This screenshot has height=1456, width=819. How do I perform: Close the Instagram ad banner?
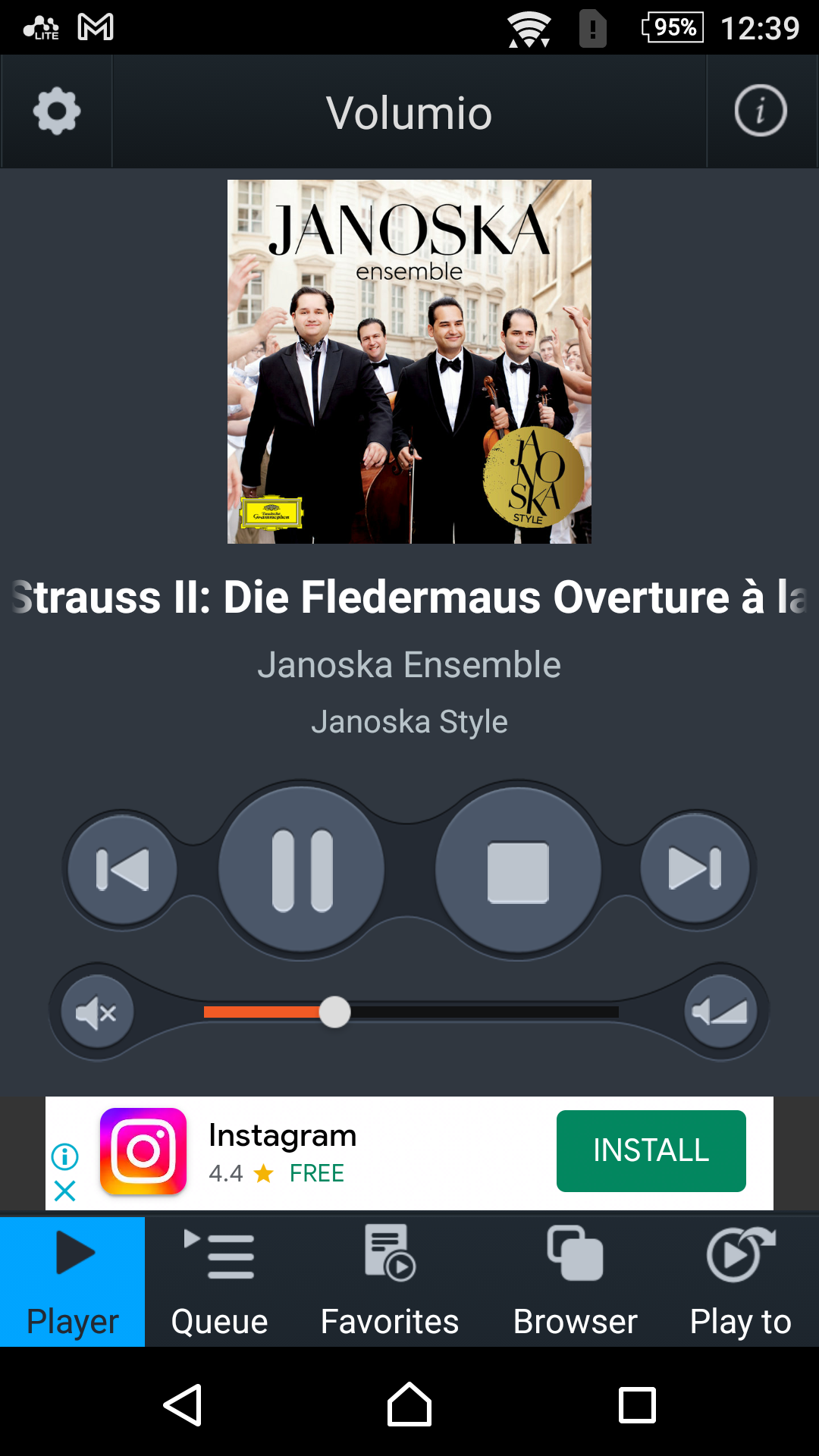tap(65, 1191)
